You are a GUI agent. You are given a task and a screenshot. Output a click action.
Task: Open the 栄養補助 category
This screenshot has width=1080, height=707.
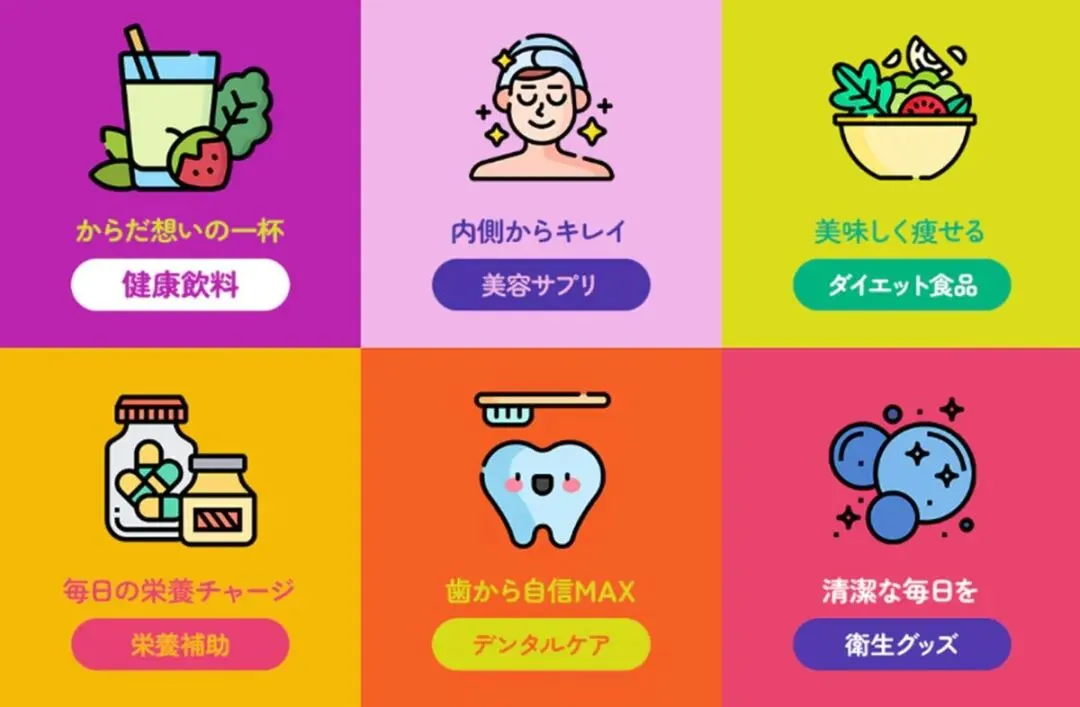point(180,645)
